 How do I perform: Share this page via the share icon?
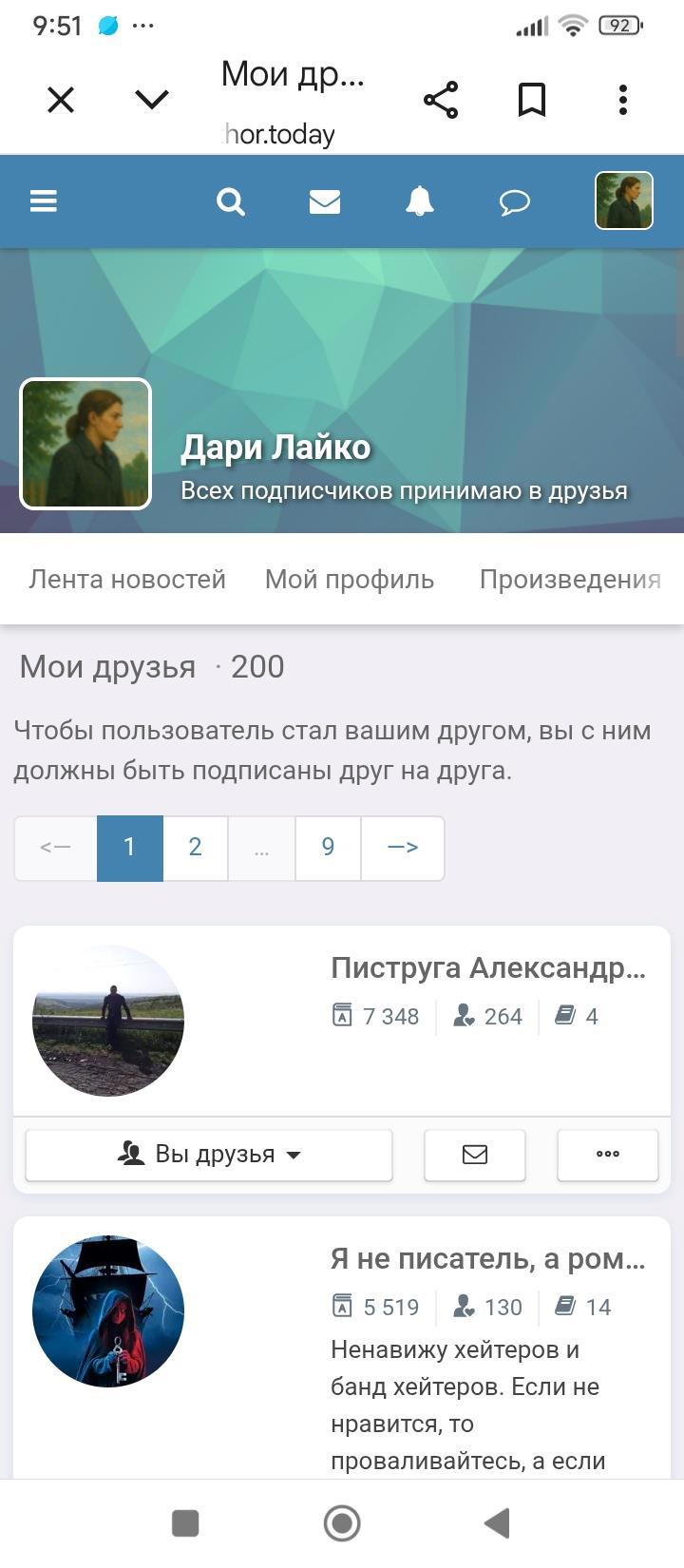[x=441, y=100]
